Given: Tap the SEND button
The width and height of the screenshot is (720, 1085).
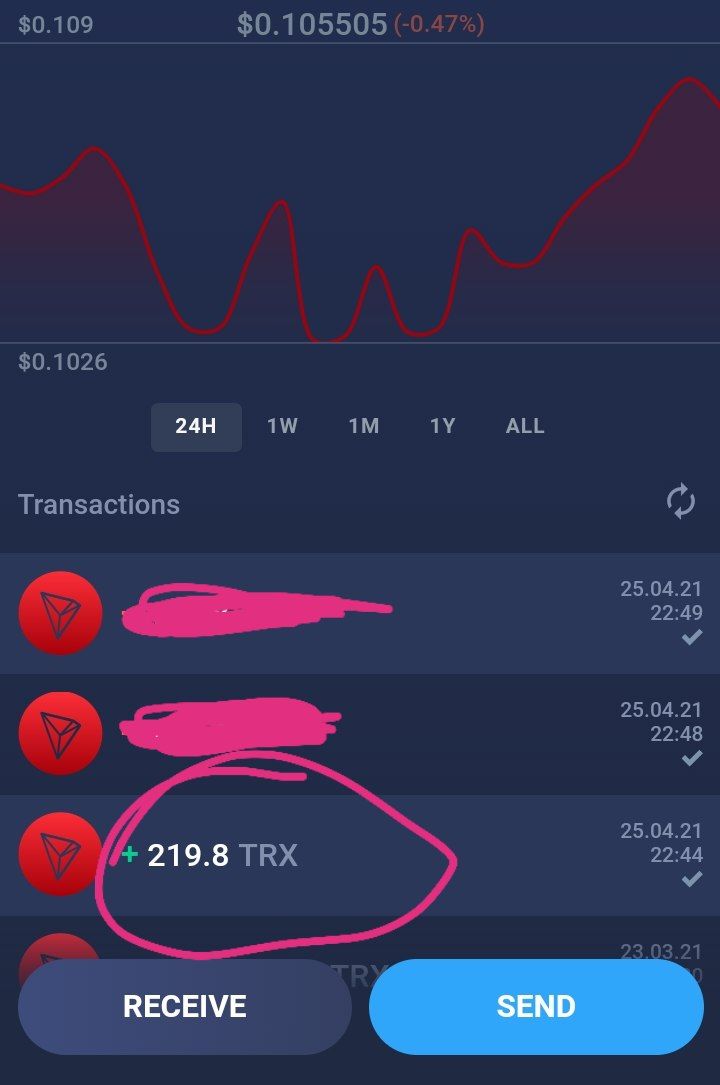Looking at the screenshot, I should point(536,1006).
